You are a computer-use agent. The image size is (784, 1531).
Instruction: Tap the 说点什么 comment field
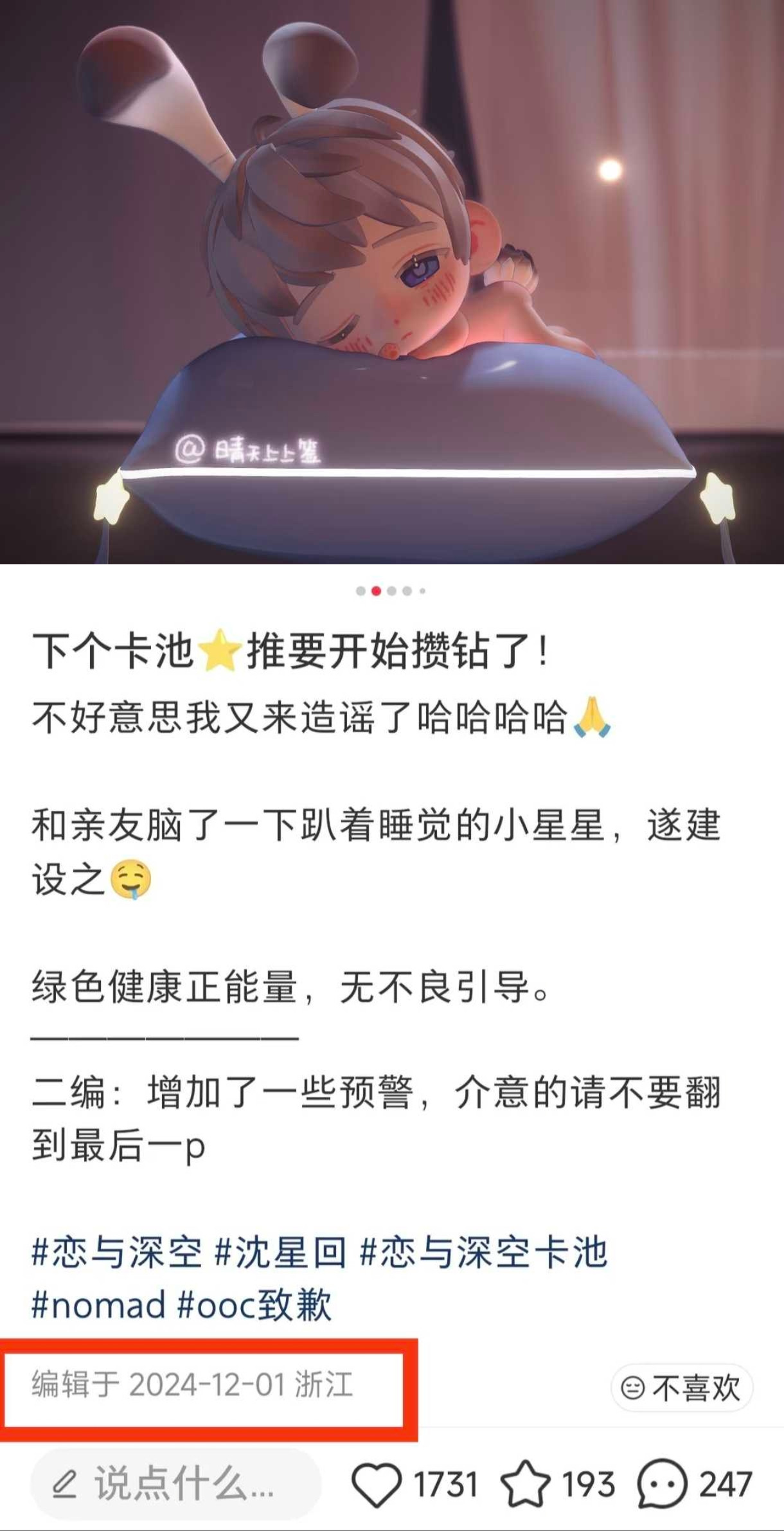[x=175, y=1484]
